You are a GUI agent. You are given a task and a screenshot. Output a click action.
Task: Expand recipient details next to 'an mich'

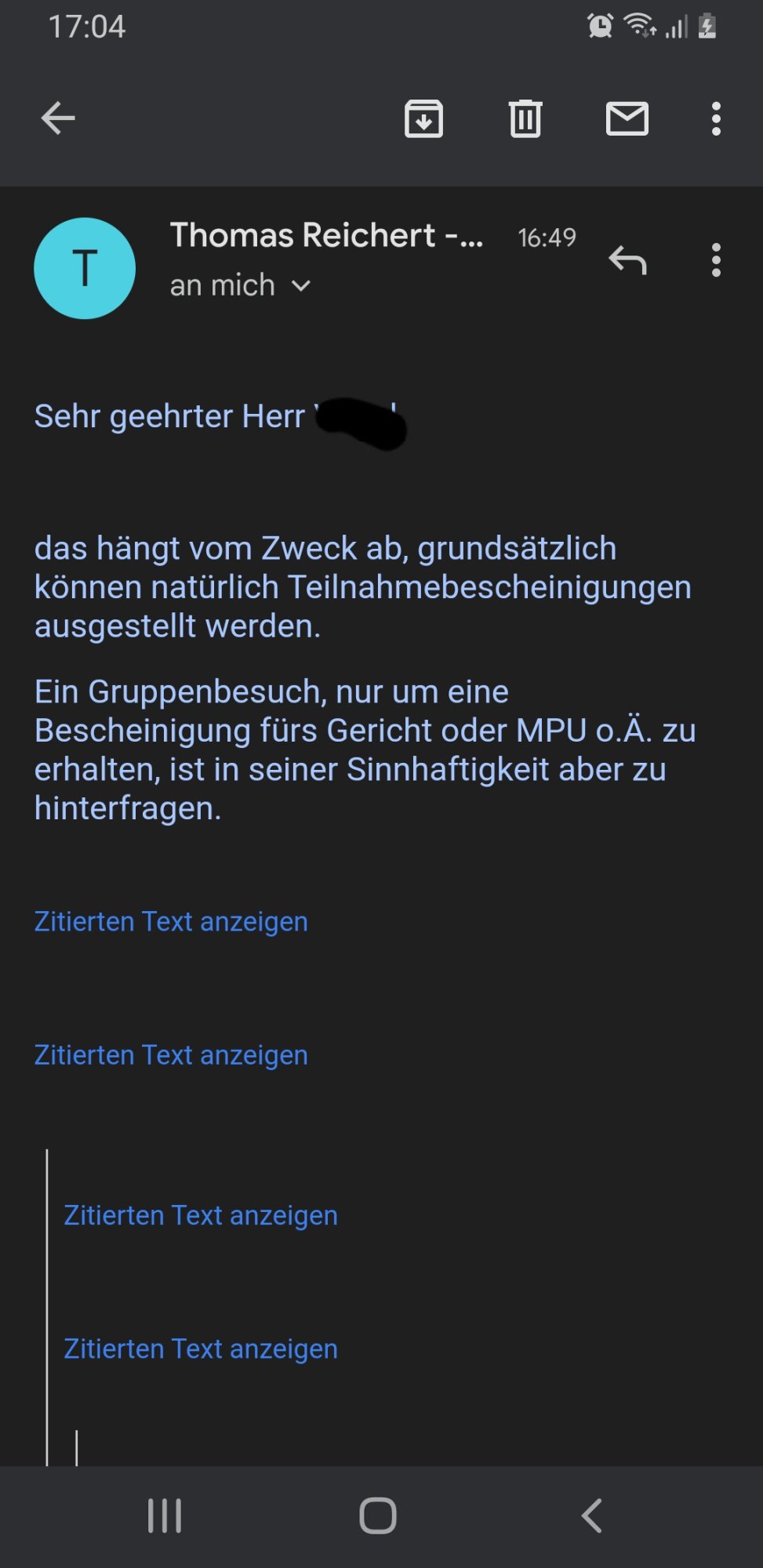302,286
